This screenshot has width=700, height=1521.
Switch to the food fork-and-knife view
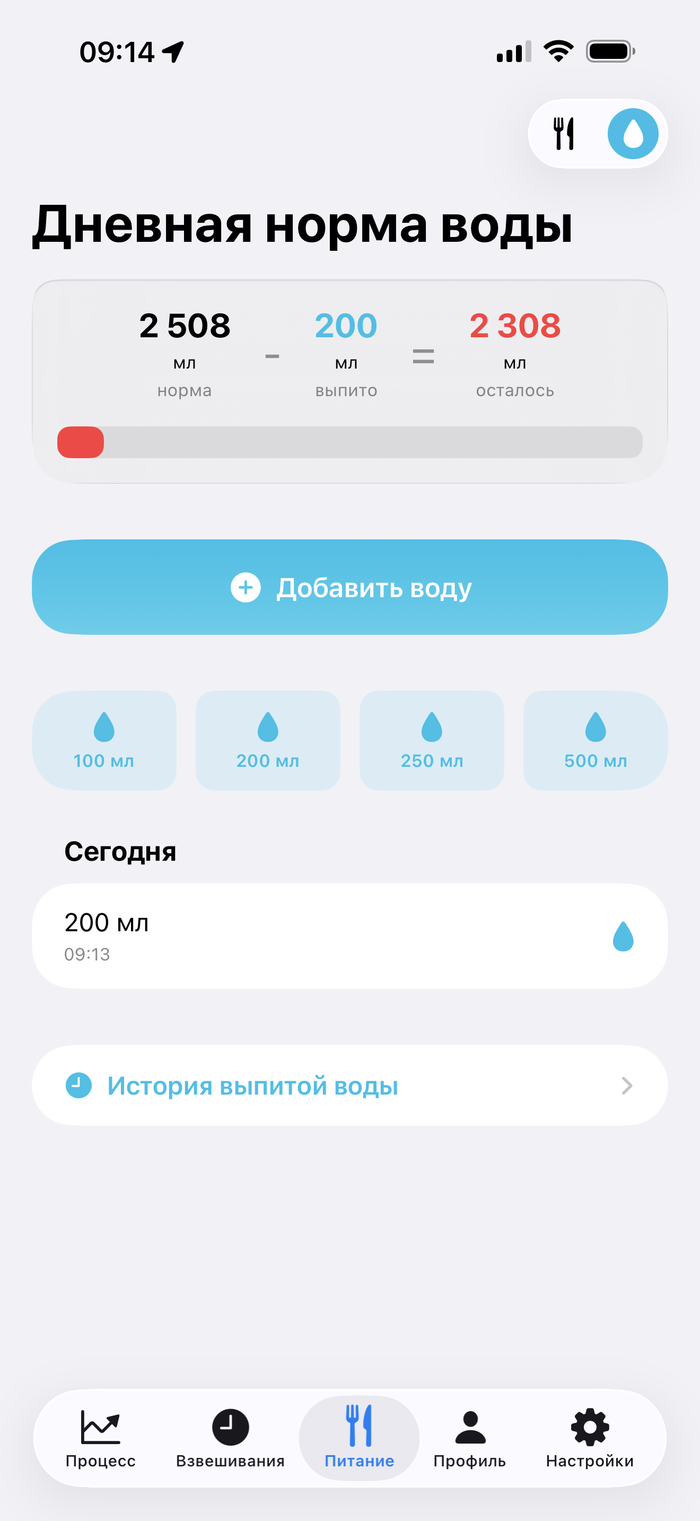[x=565, y=133]
